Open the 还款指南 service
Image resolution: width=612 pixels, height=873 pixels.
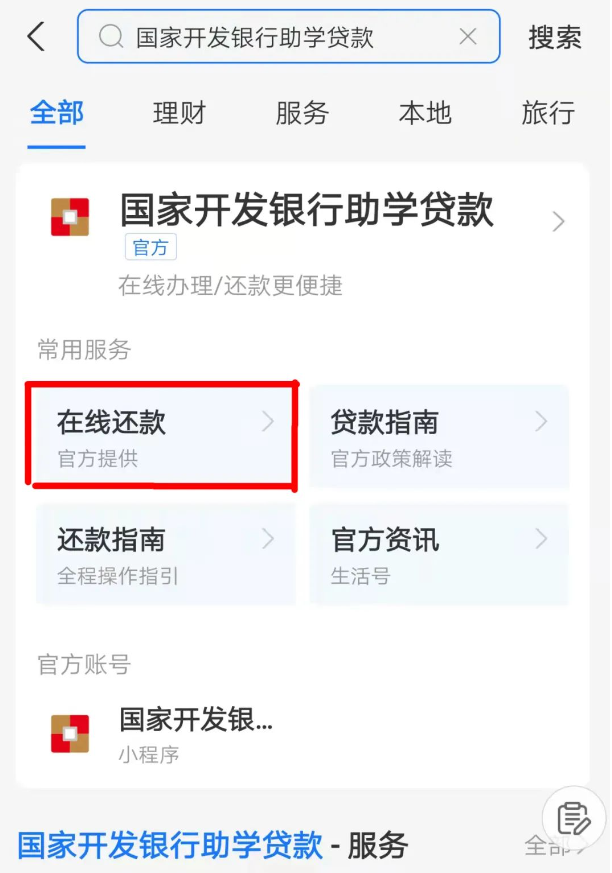[165, 554]
